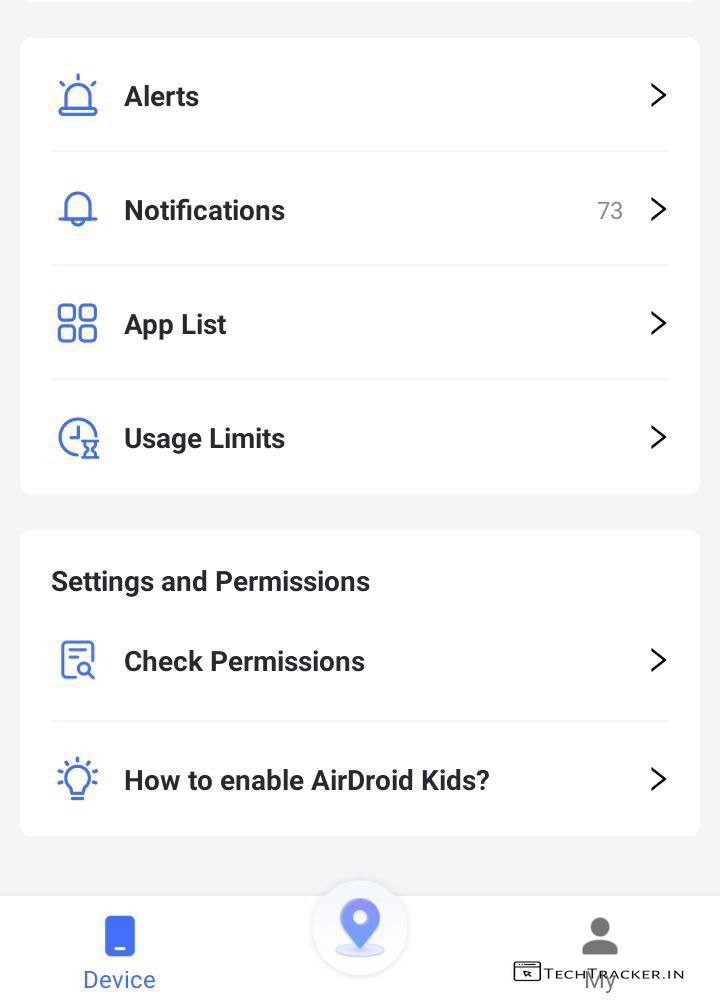
Task: Open the location pin tab
Action: pyautogui.click(x=360, y=927)
